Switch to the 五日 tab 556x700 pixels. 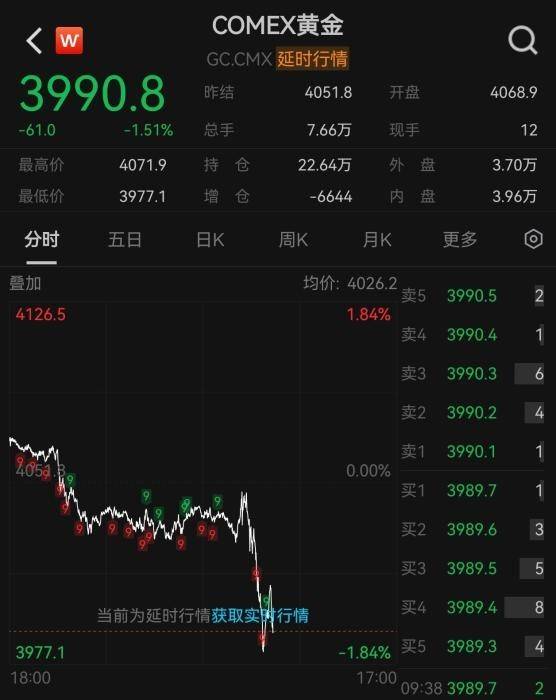[125, 240]
